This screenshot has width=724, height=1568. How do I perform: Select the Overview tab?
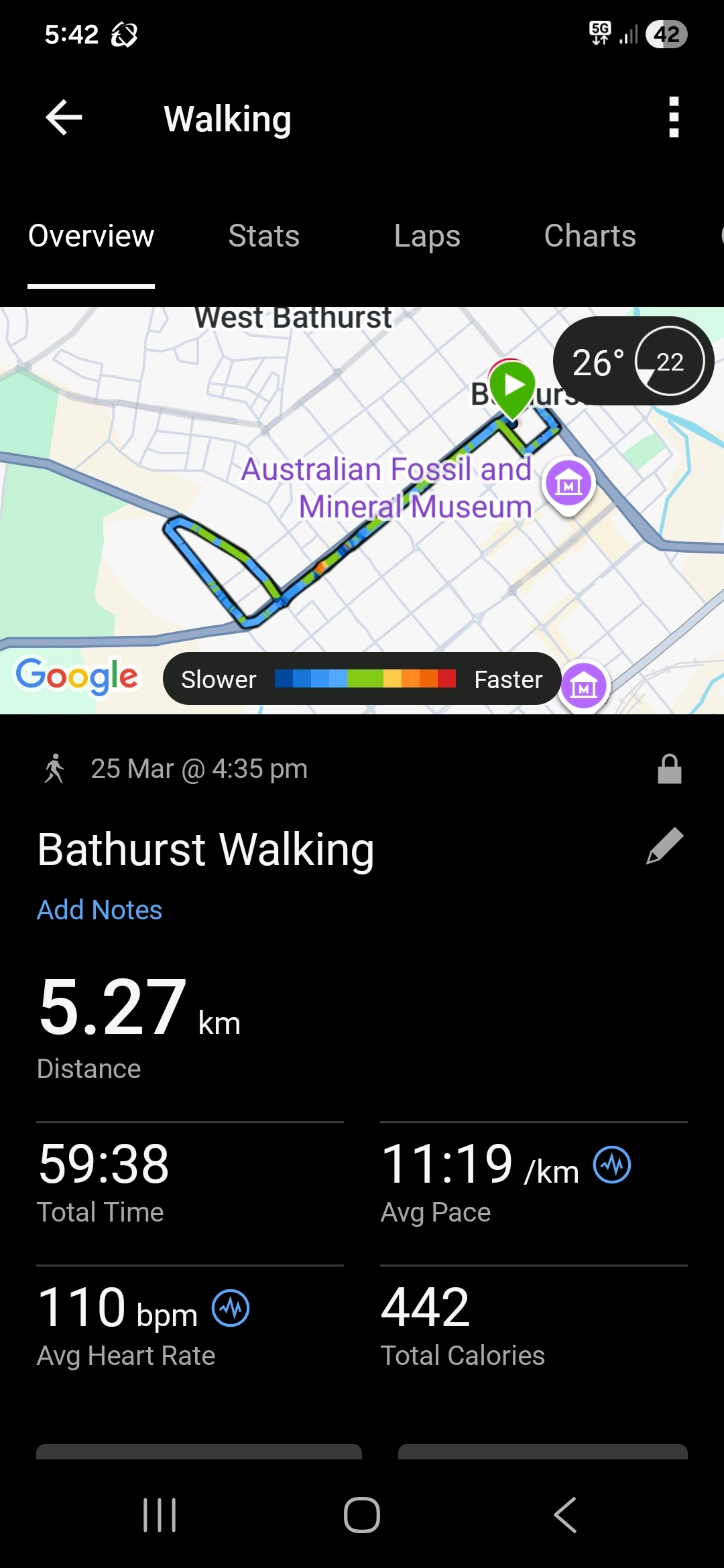point(91,236)
